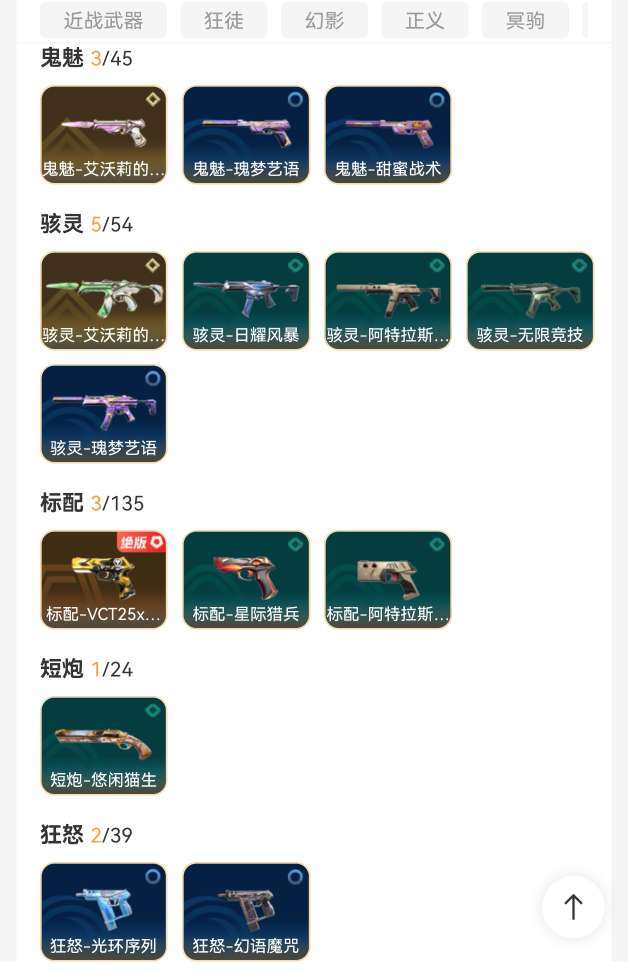The image size is (628, 975).
Task: View the 骇灵-瑰梦艺语 skin
Action: [x=104, y=414]
